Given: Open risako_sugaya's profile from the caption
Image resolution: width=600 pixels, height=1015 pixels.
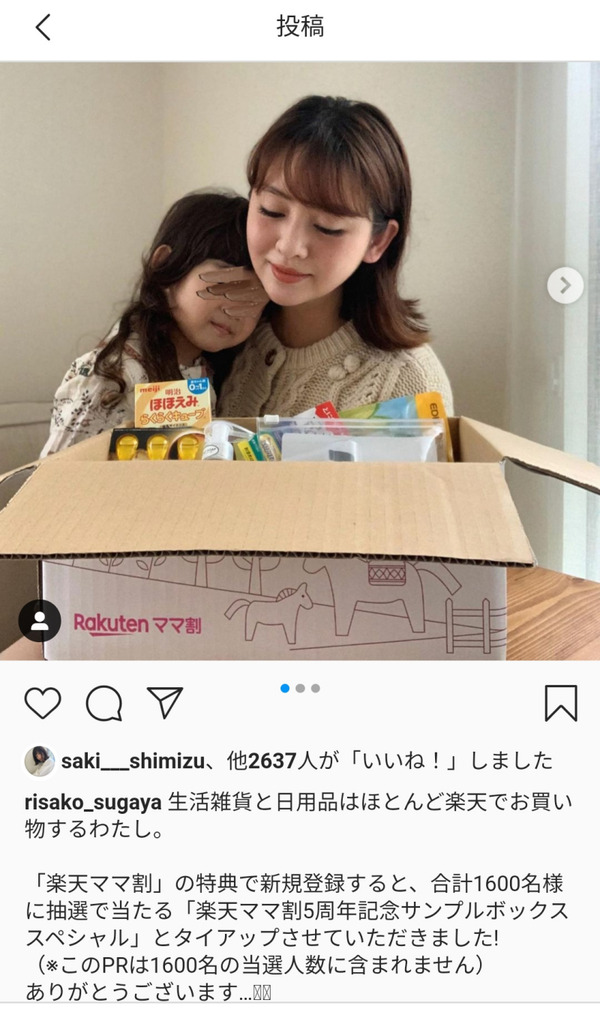Looking at the screenshot, I should tap(93, 803).
